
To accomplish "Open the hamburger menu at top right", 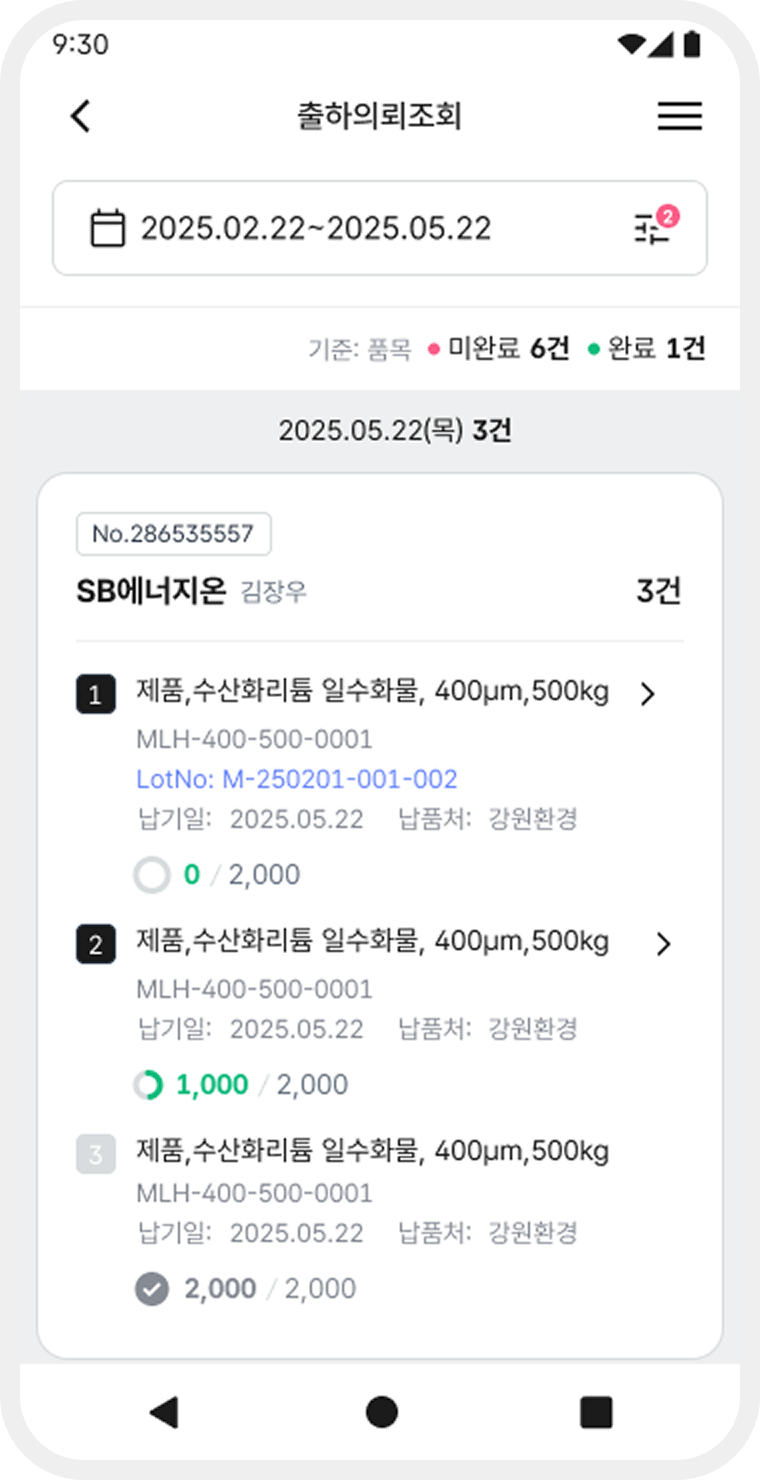I will click(x=680, y=116).
